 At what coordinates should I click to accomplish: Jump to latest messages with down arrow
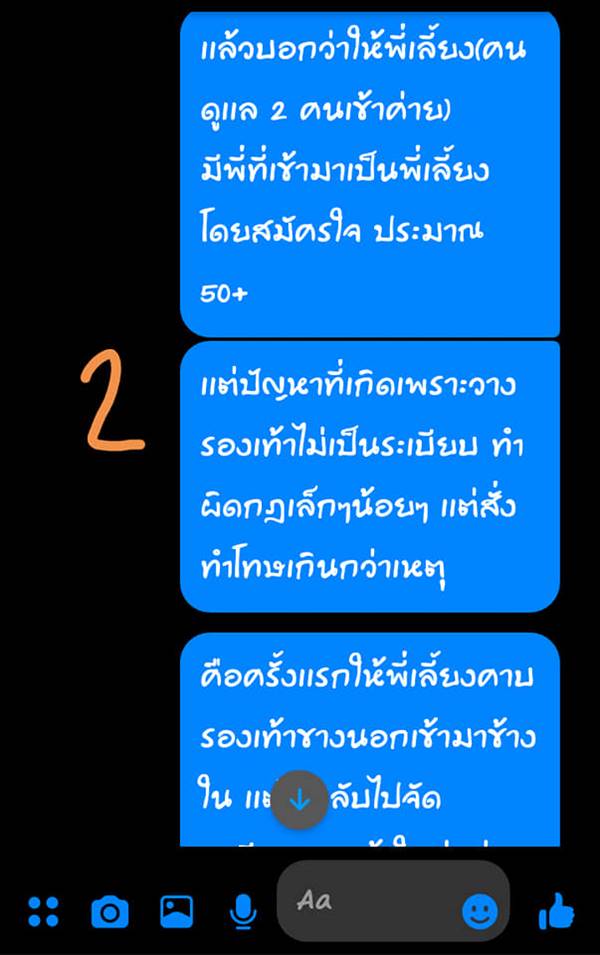299,800
